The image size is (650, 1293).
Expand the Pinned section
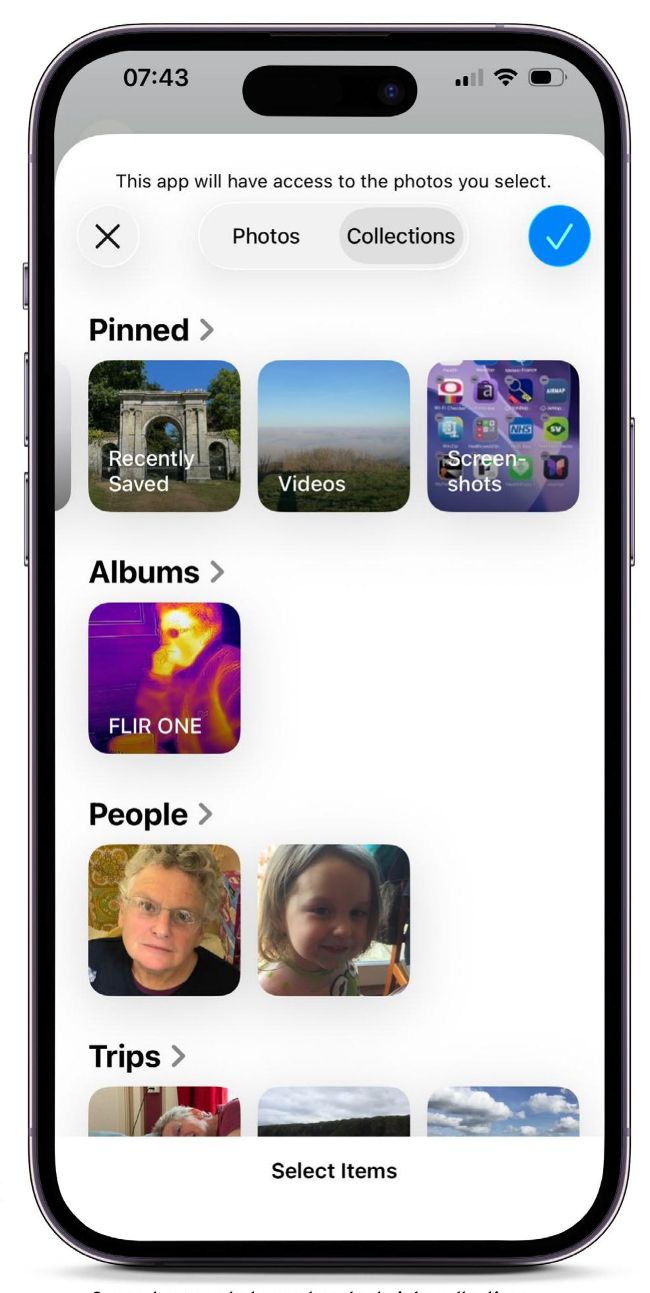coord(151,329)
